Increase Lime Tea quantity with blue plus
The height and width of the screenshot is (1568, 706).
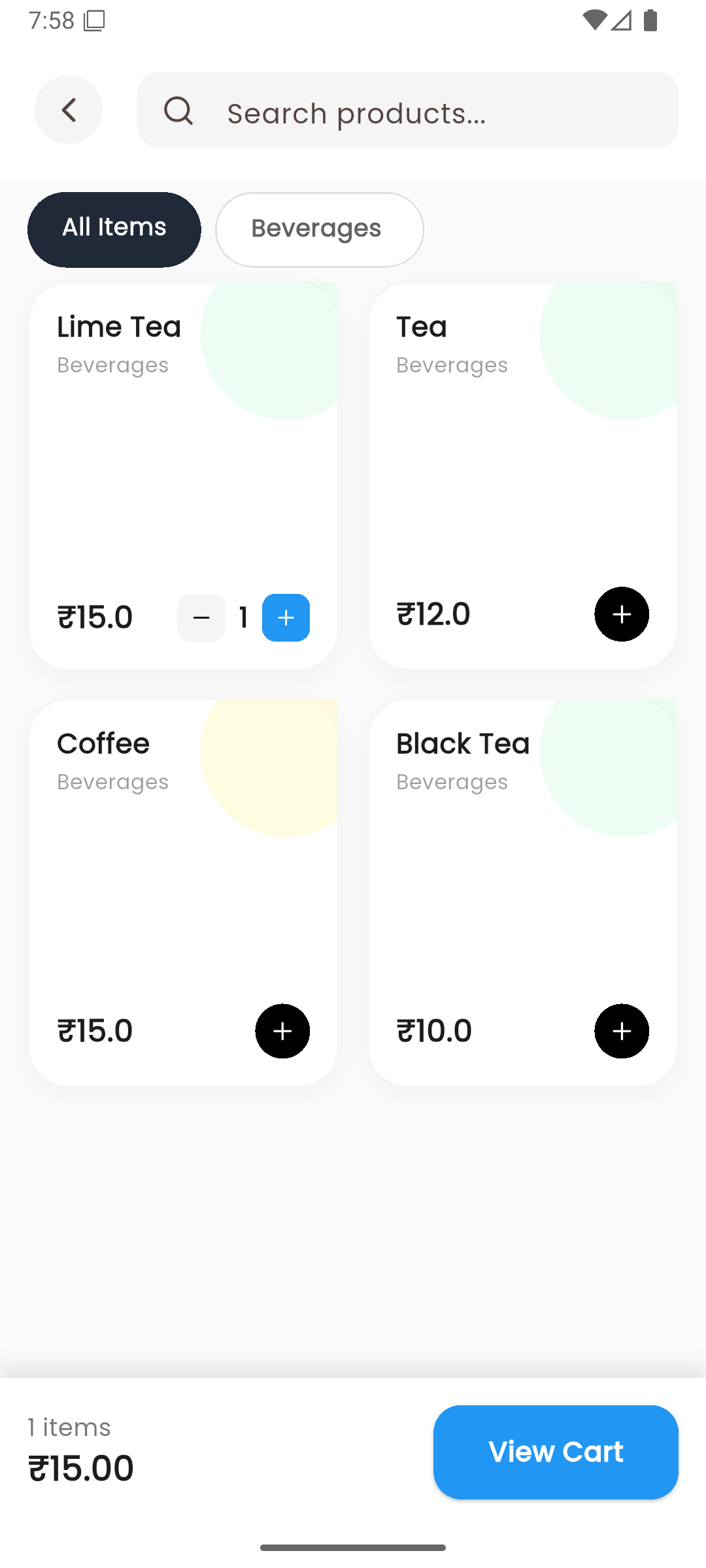coord(286,617)
